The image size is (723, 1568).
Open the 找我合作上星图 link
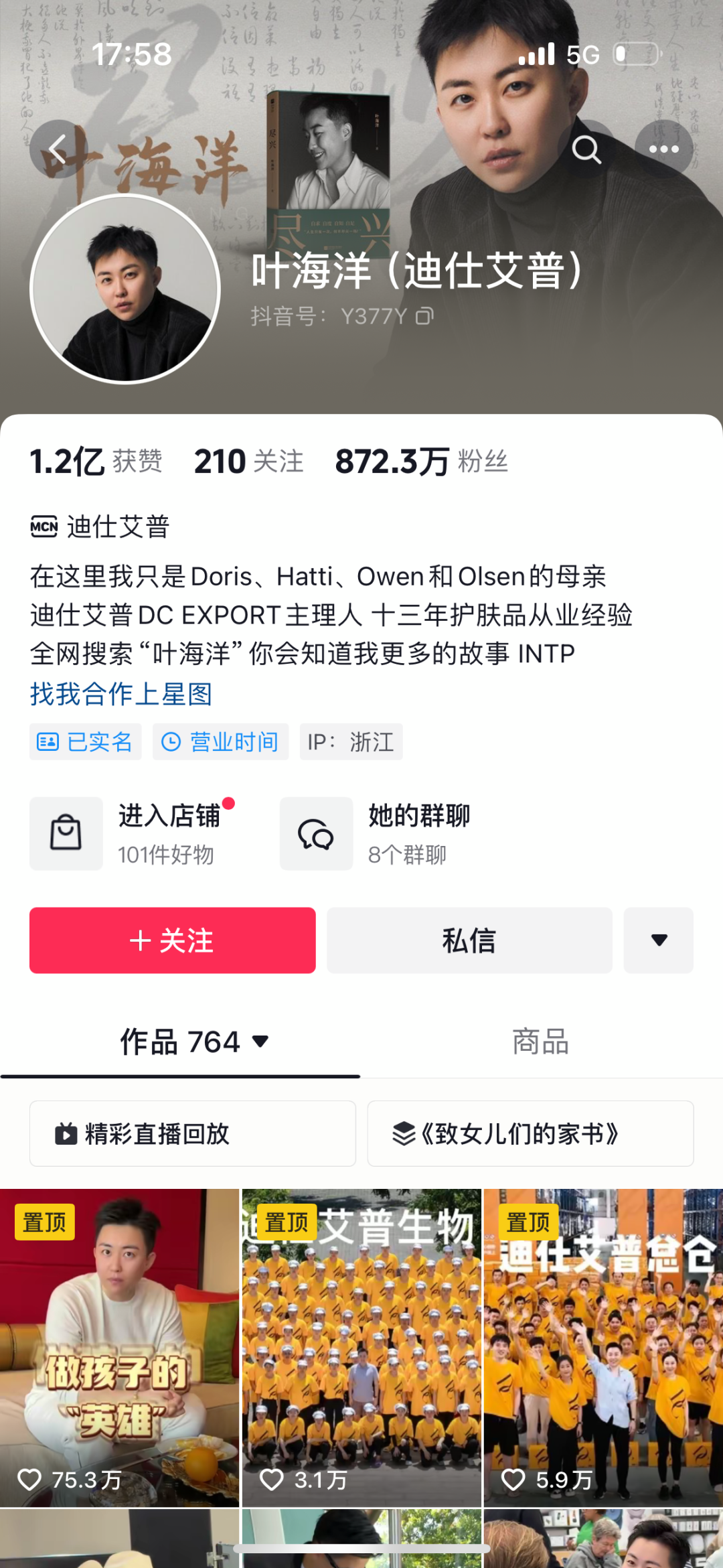click(x=121, y=694)
